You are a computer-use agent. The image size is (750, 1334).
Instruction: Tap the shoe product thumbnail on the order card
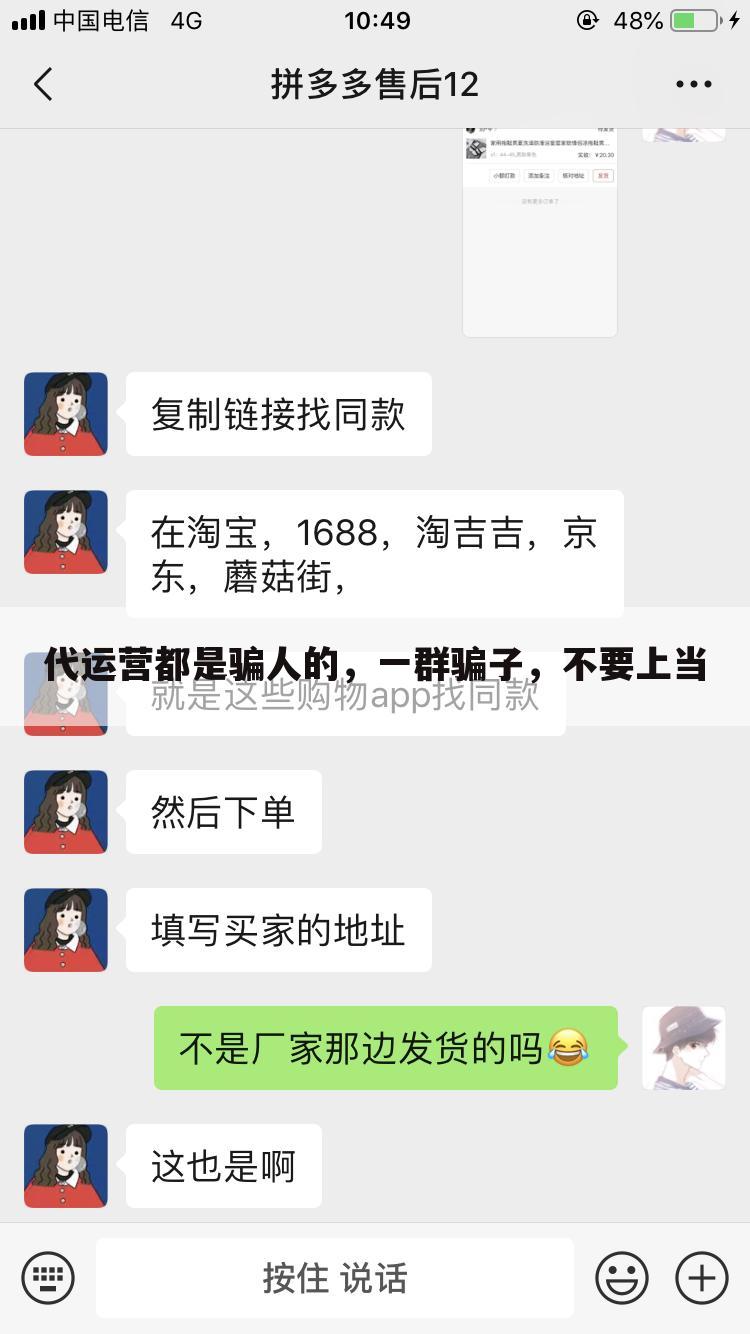[474, 150]
